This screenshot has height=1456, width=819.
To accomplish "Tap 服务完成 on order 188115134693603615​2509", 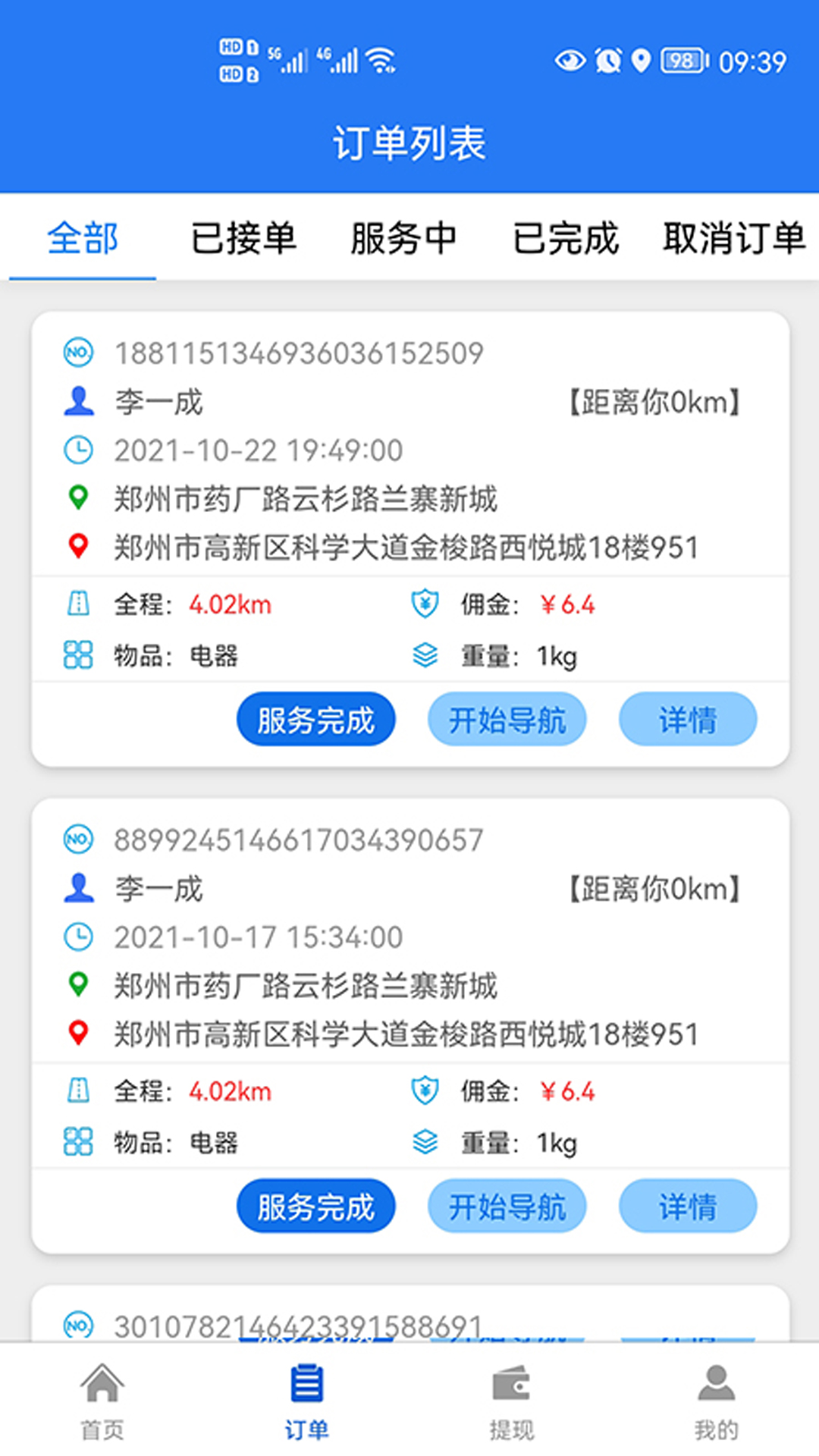I will pos(316,719).
